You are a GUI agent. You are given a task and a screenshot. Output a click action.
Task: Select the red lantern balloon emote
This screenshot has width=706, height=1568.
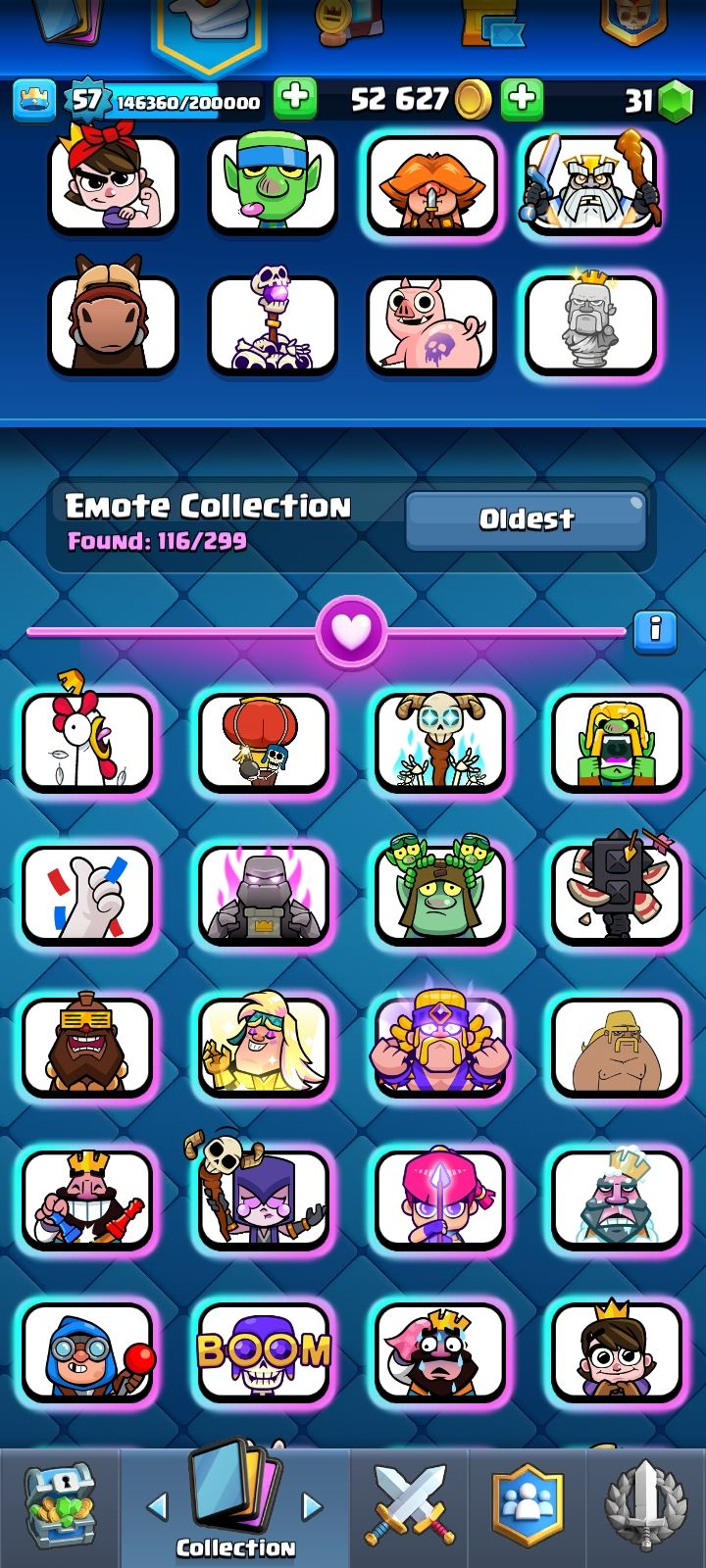click(264, 742)
